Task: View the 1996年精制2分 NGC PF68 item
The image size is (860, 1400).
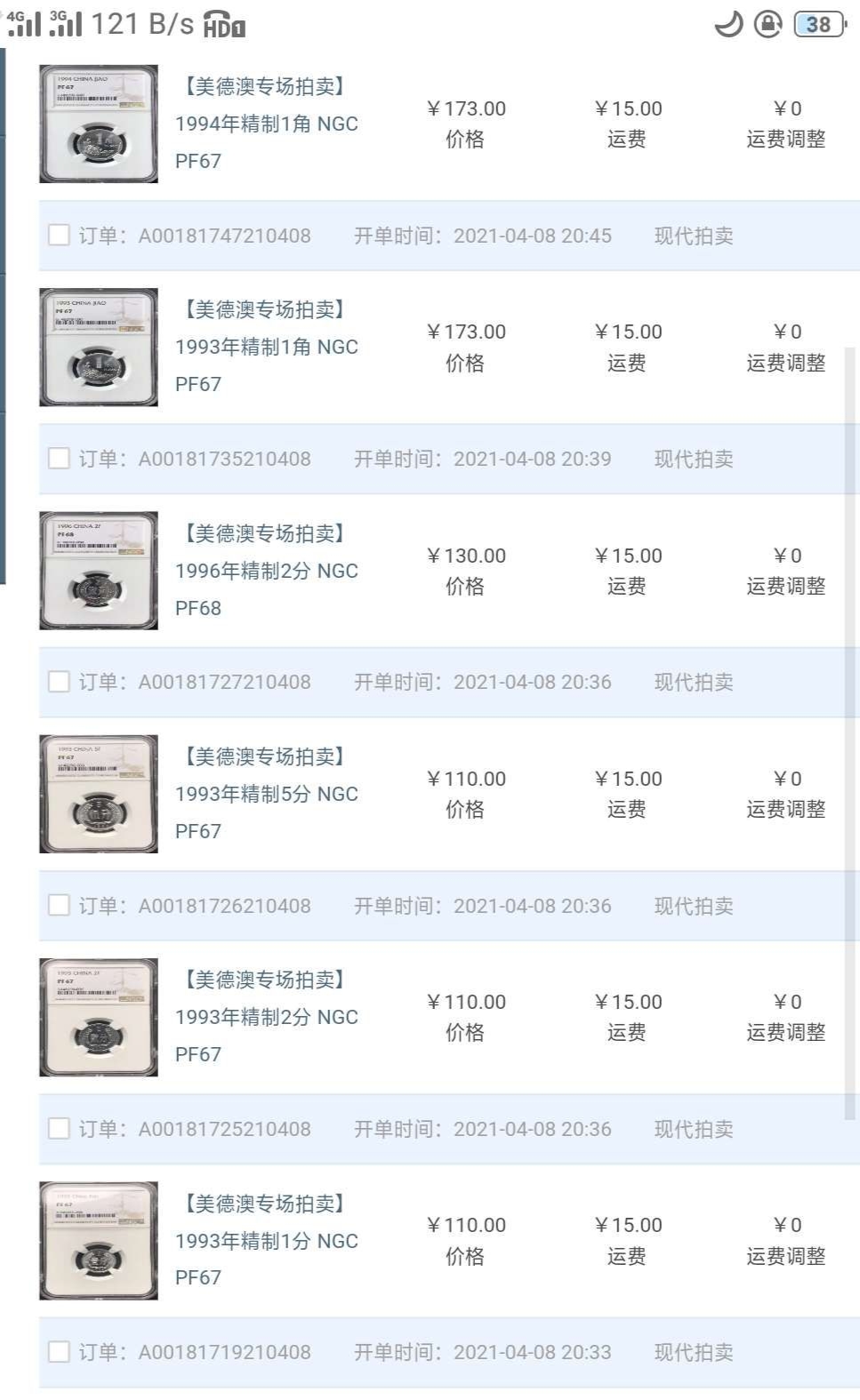Action: 266,571
